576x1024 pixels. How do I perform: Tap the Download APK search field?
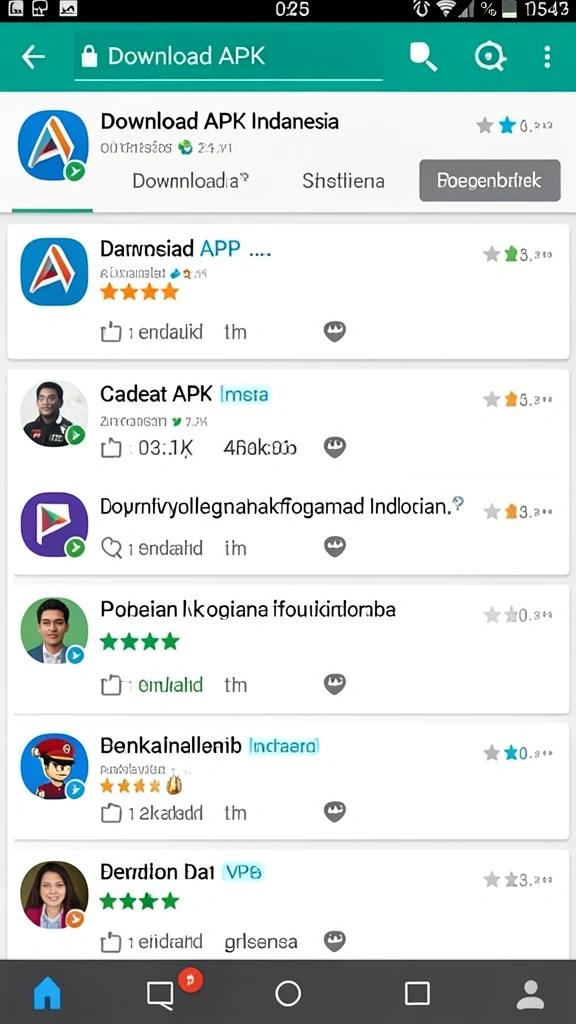click(229, 57)
